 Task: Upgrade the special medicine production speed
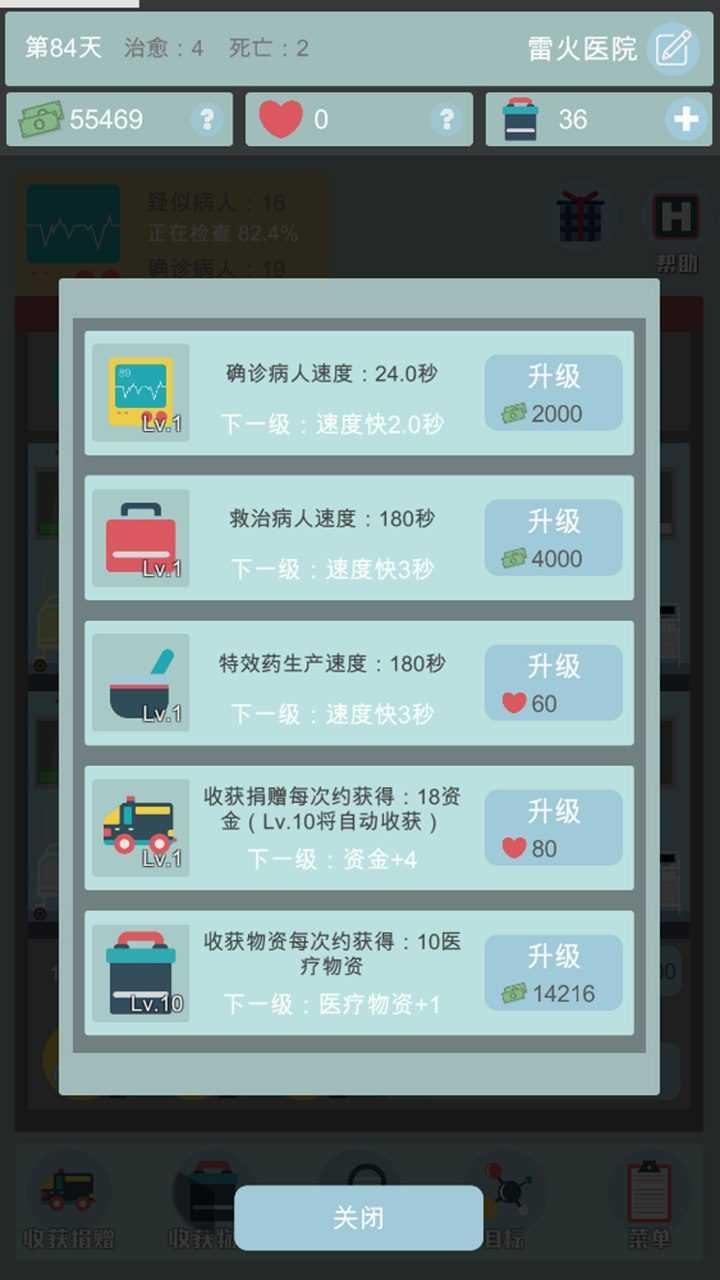pos(554,683)
